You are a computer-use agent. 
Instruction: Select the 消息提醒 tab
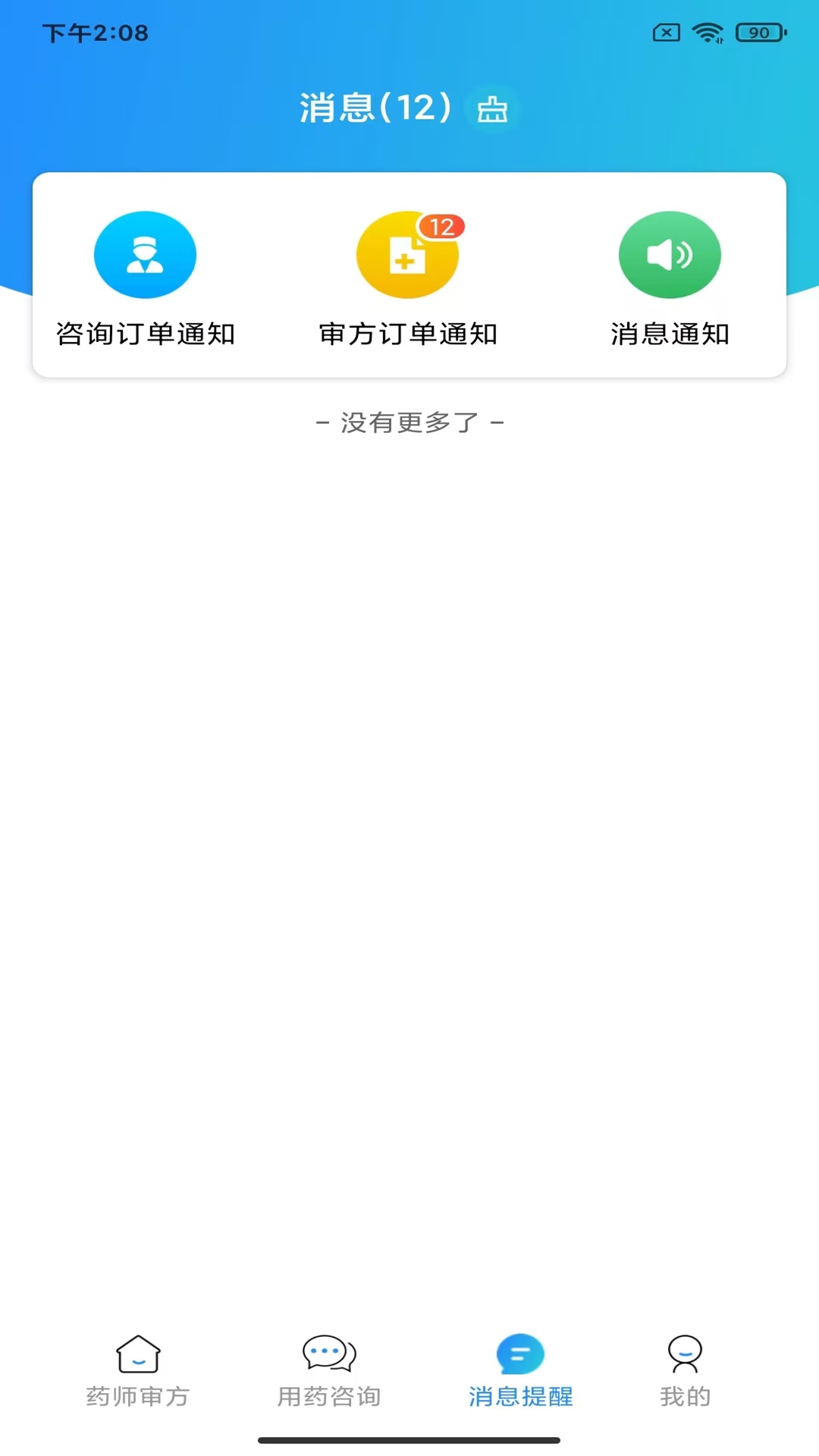(520, 1371)
